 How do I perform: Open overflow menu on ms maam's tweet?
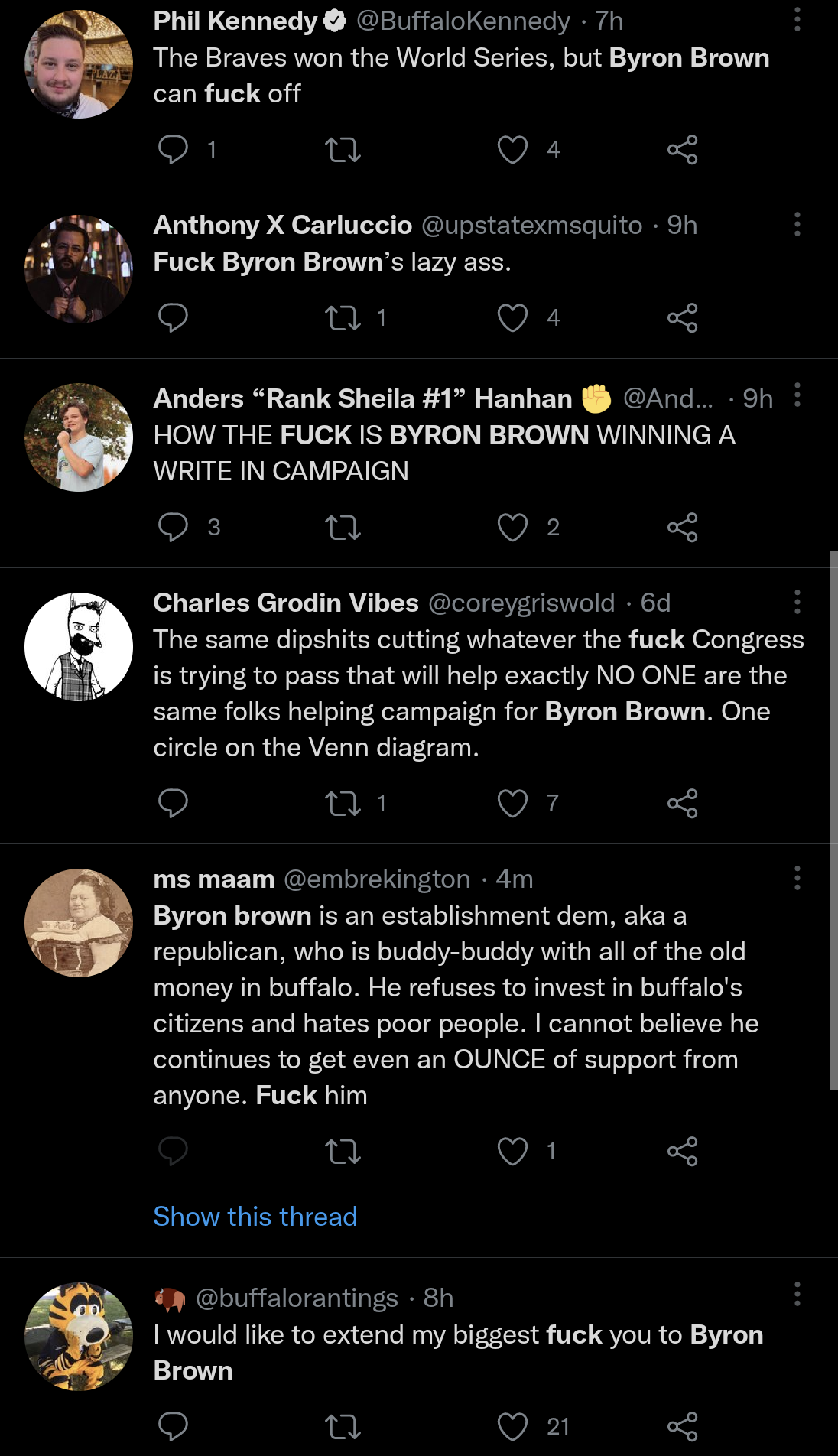click(797, 878)
